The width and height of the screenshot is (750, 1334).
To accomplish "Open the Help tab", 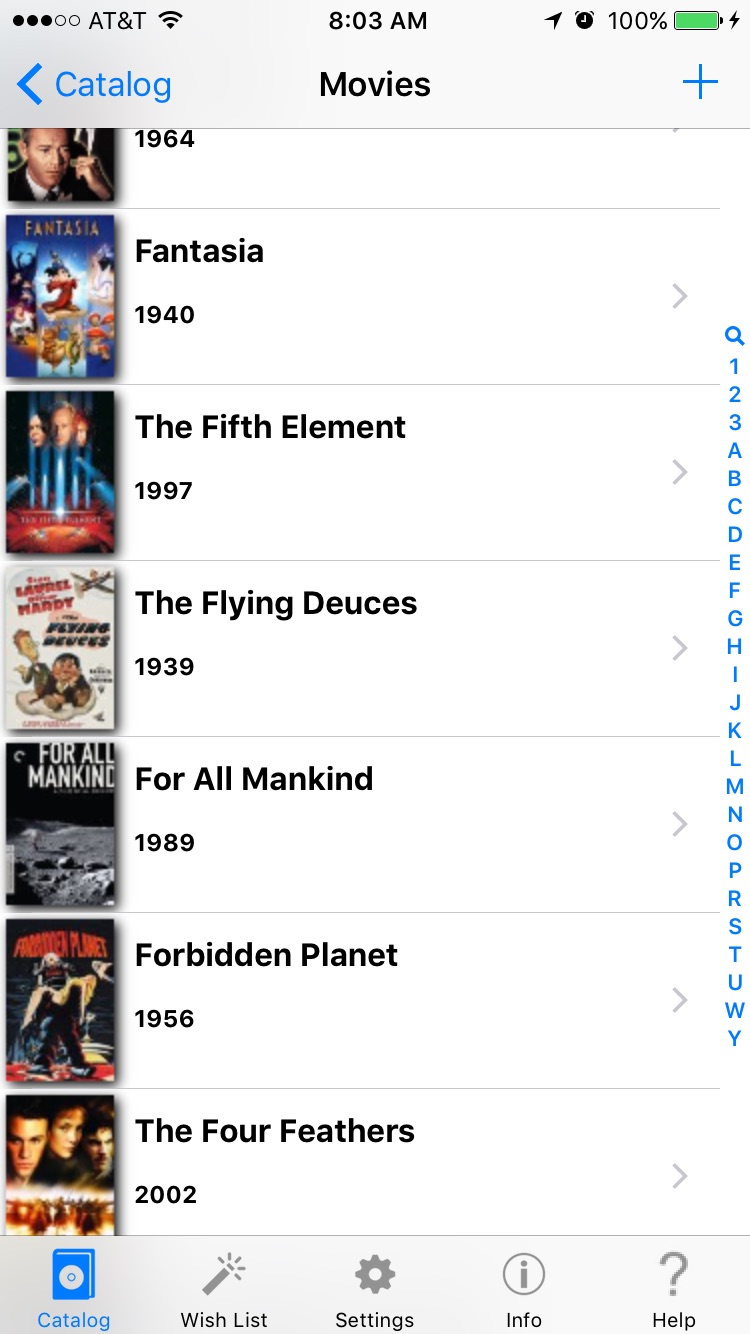I will [673, 1290].
